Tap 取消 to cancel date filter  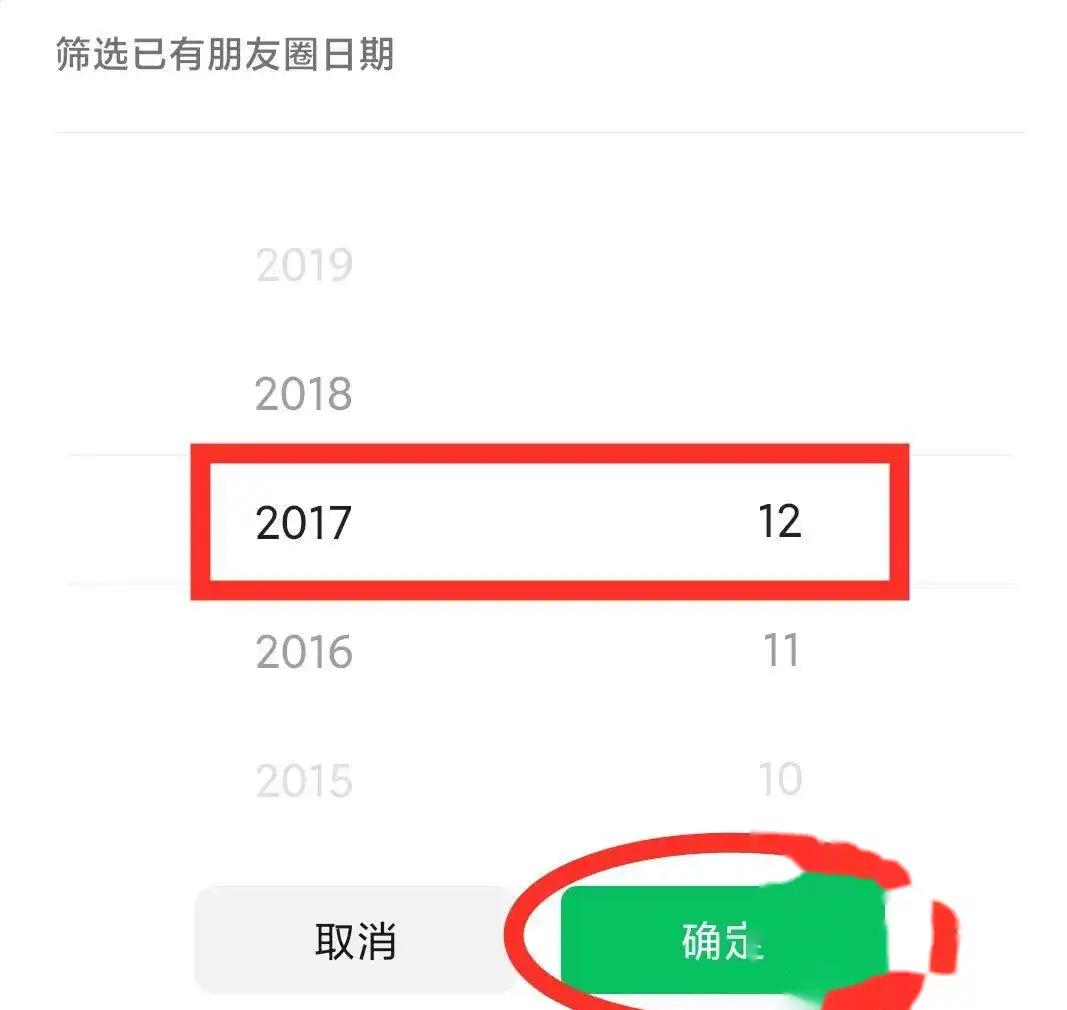(x=354, y=940)
